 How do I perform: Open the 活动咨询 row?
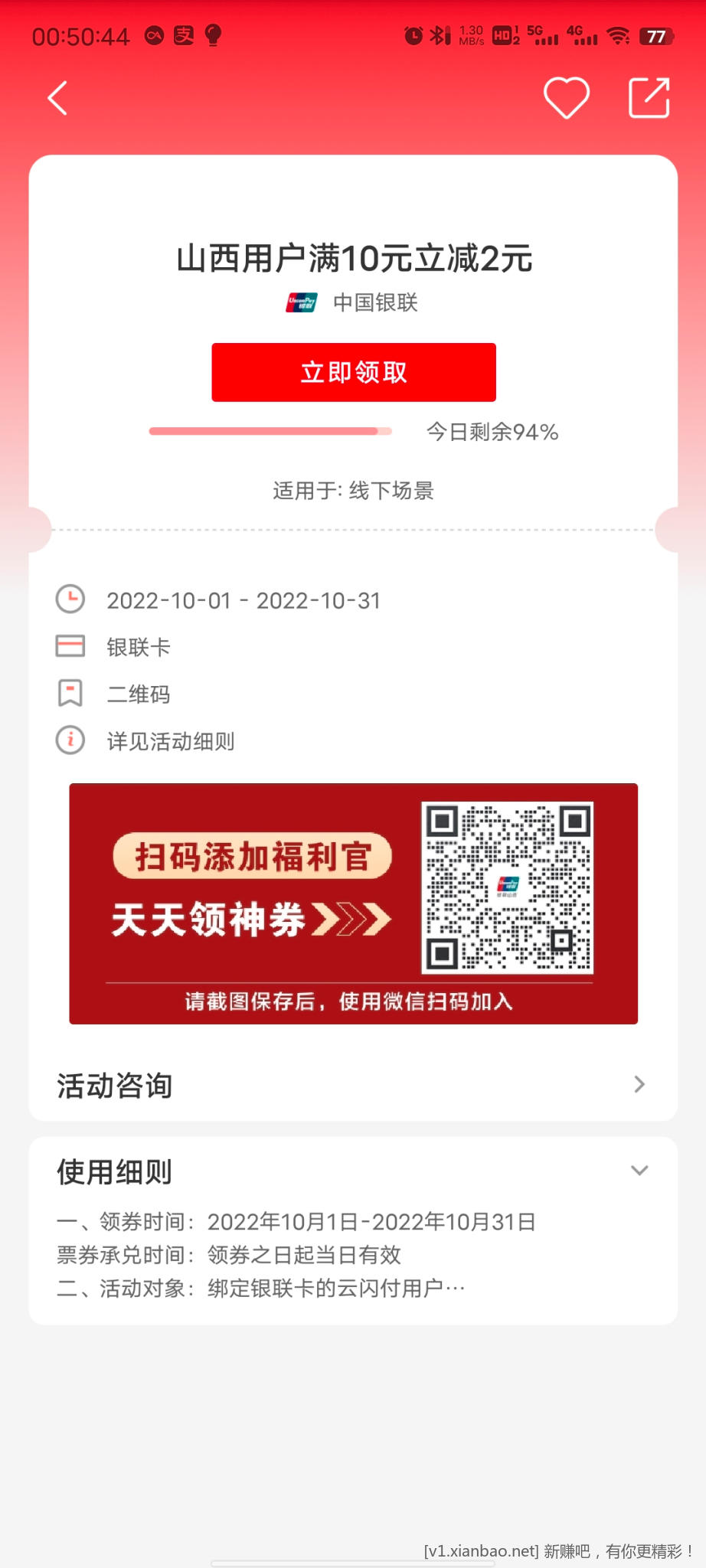click(x=352, y=1085)
